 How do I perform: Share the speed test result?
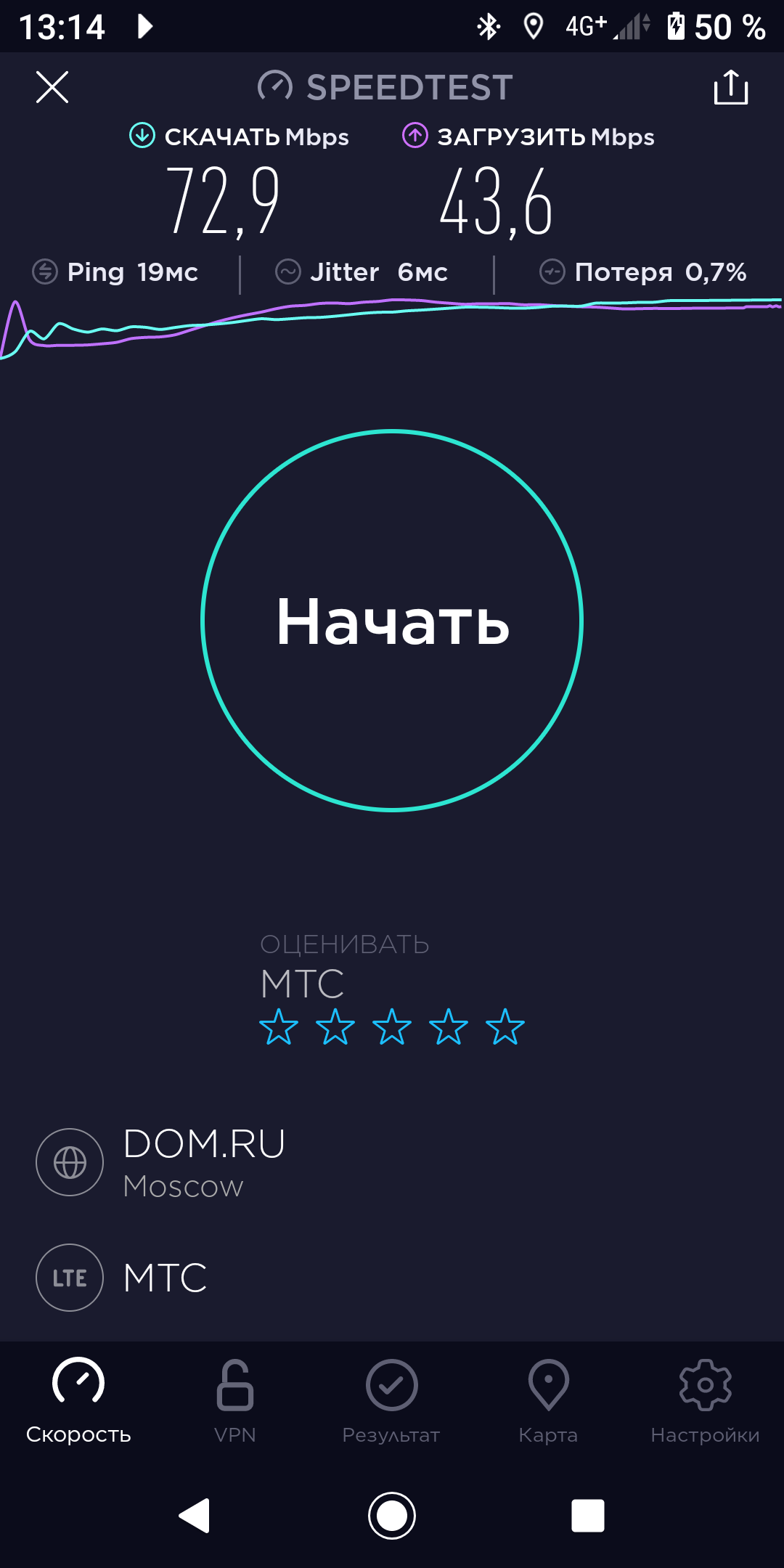(731, 87)
